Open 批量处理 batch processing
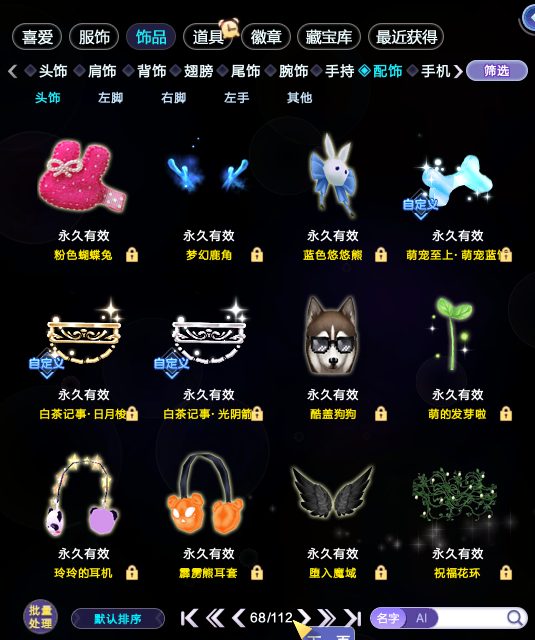The height and width of the screenshot is (640, 535). (x=40, y=617)
